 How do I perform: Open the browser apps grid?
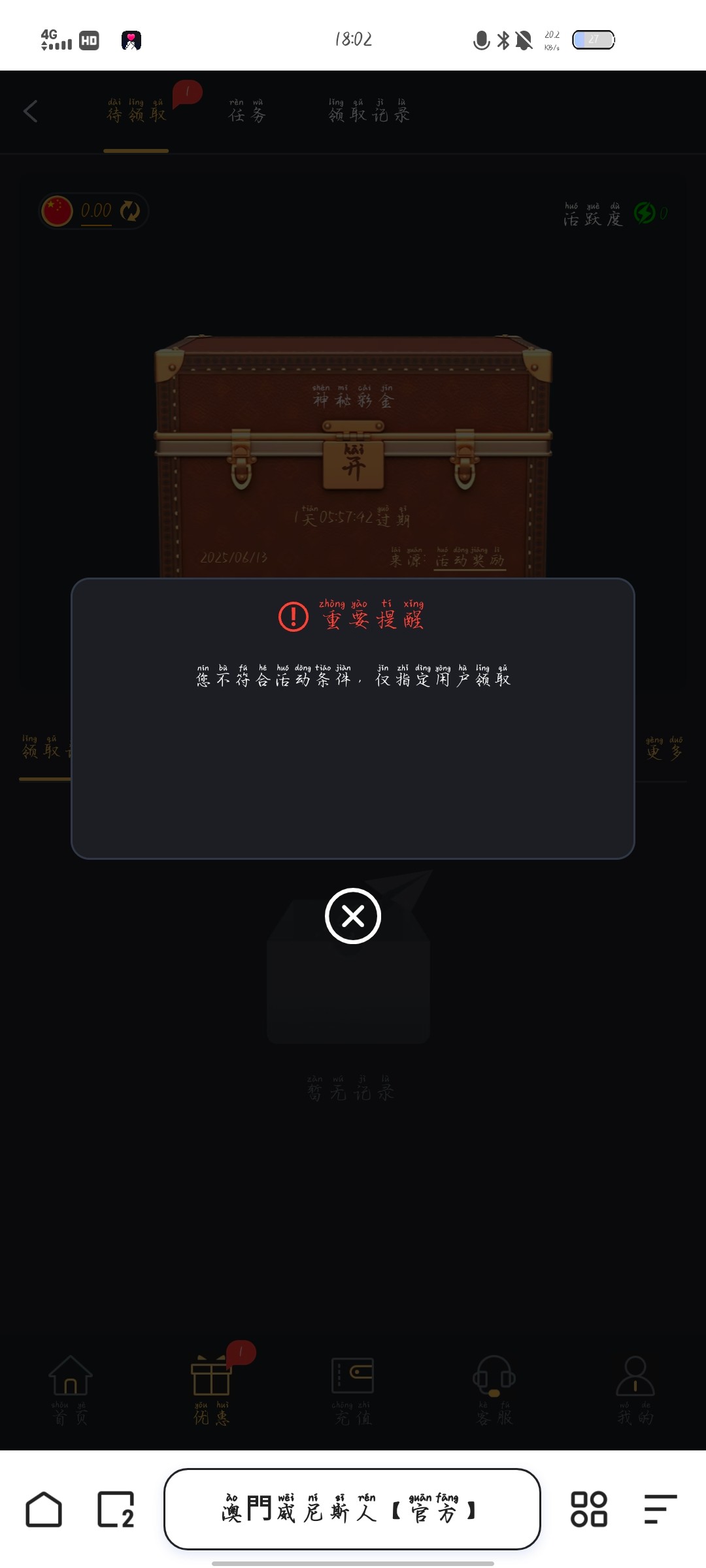coord(589,1509)
